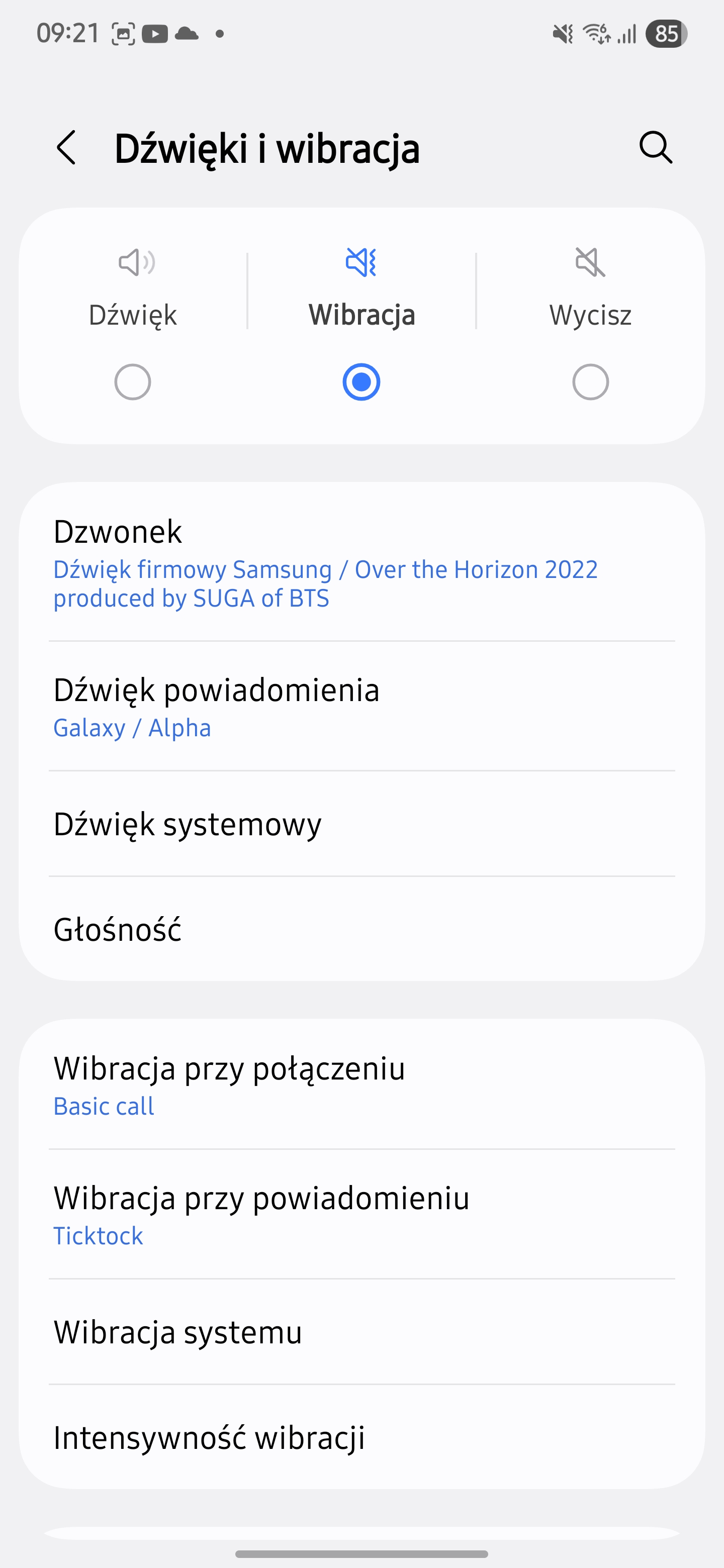Screen dimensions: 724x1568
Task: Open Wibracja przy powiadomieniu
Action: tap(361, 1214)
